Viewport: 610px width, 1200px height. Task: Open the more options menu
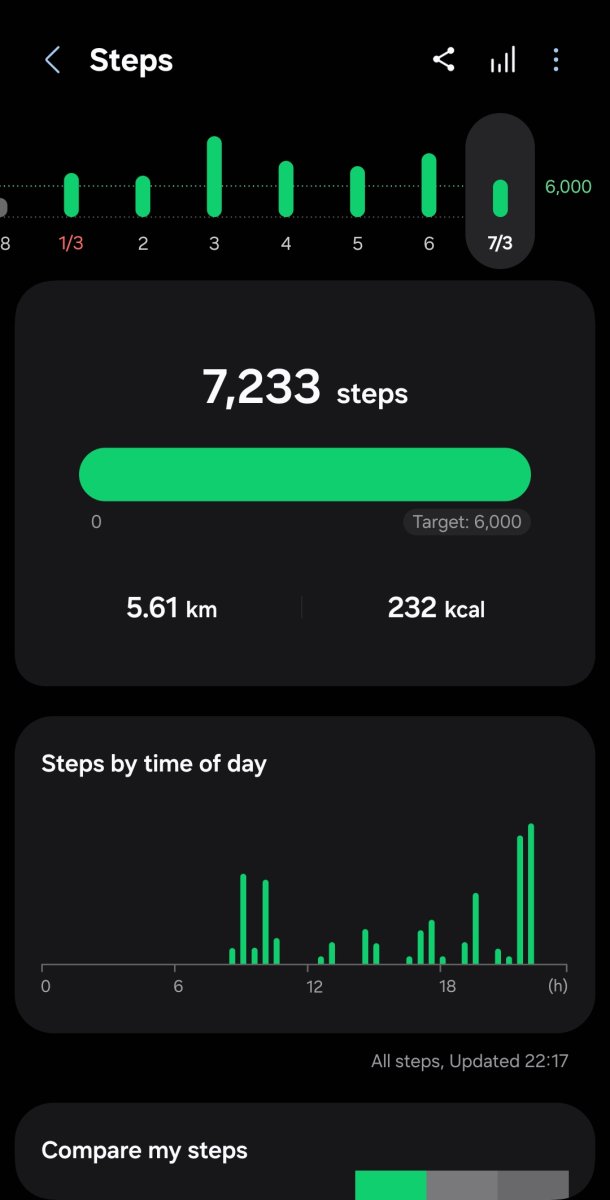556,60
